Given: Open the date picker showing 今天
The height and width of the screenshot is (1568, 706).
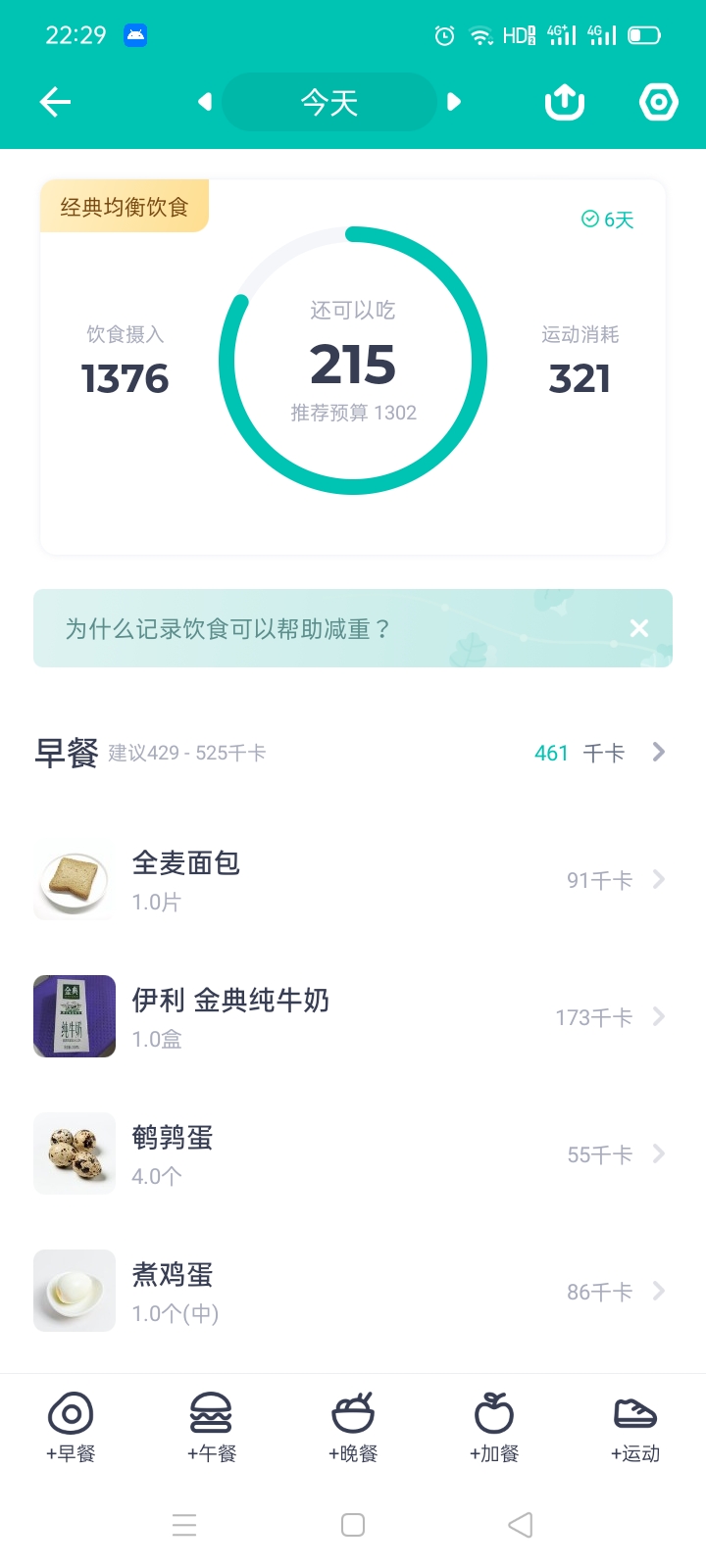Looking at the screenshot, I should 329,102.
